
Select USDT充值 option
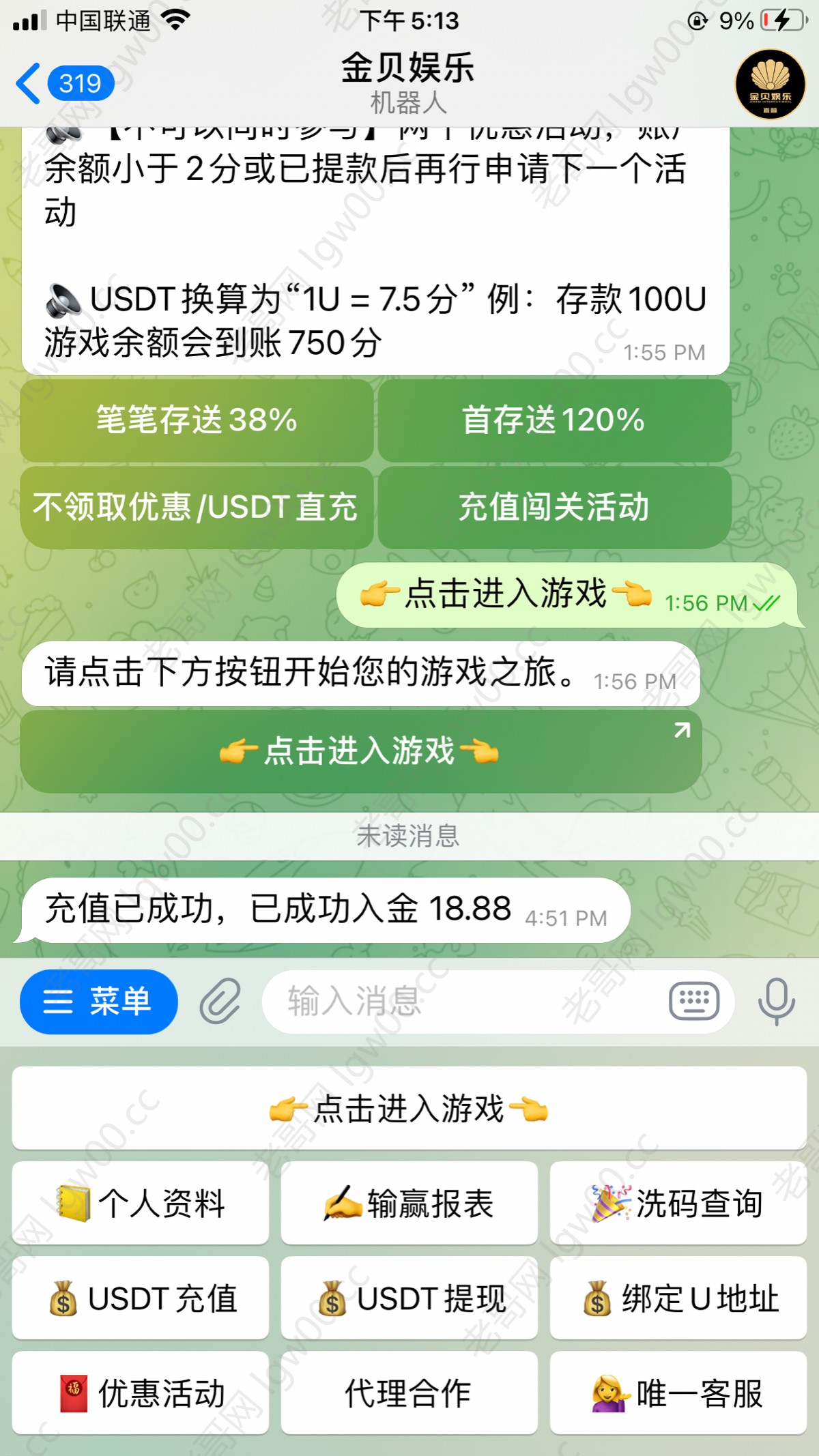coord(141,1298)
